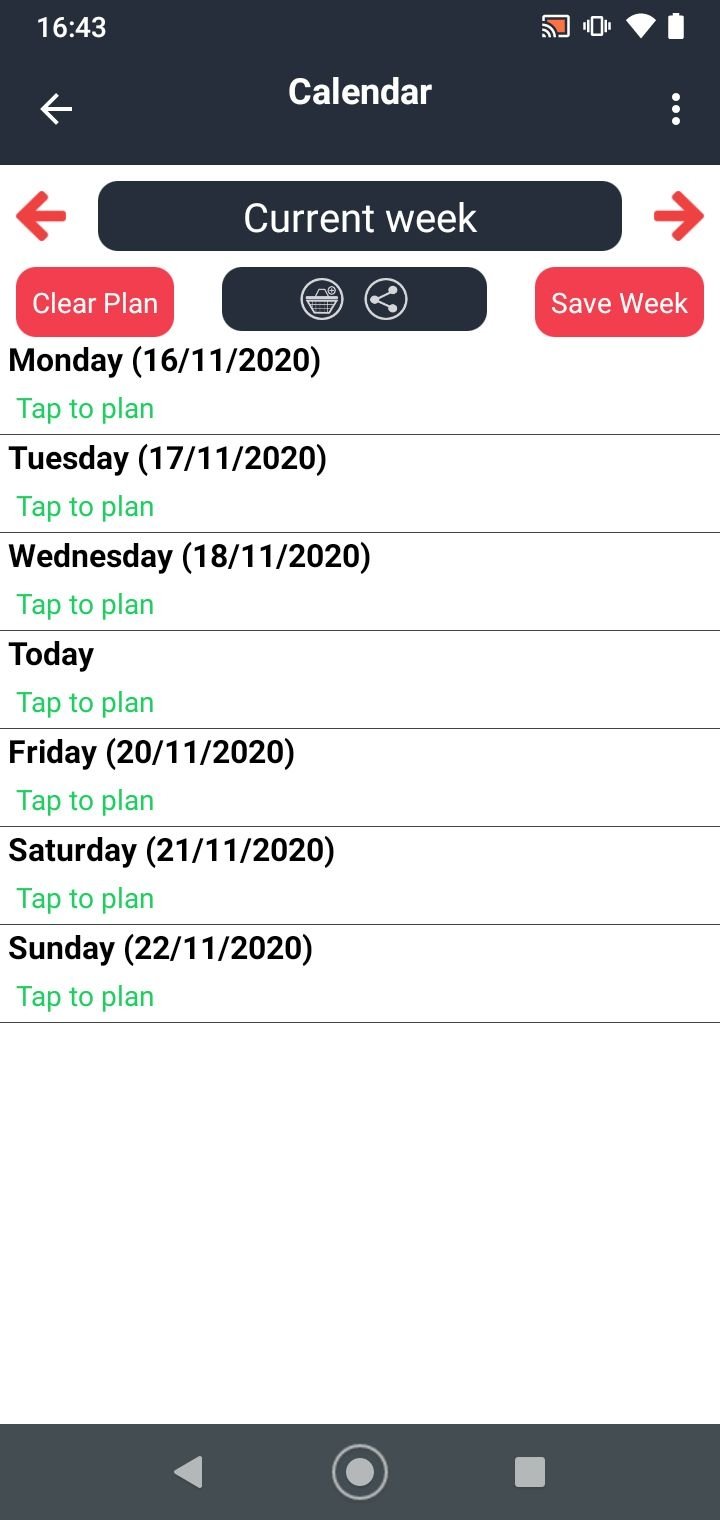This screenshot has height=1520, width=720.
Task: Plan a meal for Wednesday 18/11/2020
Action: click(85, 604)
